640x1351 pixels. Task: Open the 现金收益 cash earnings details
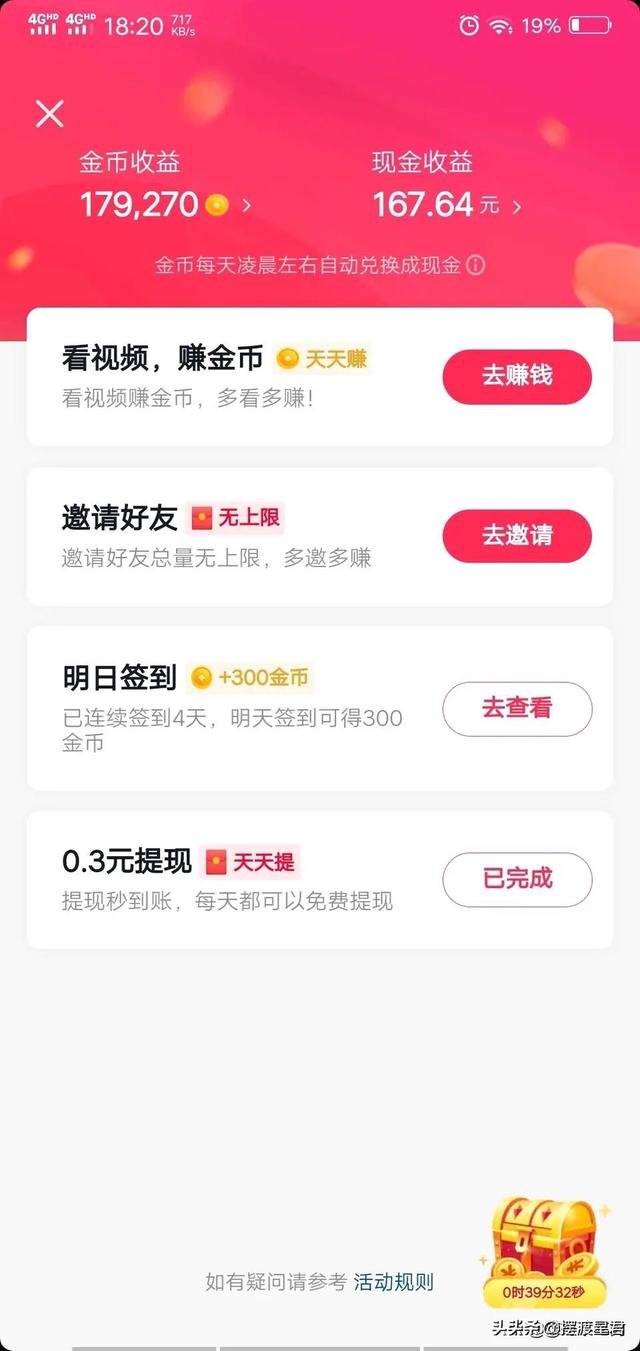(x=447, y=205)
